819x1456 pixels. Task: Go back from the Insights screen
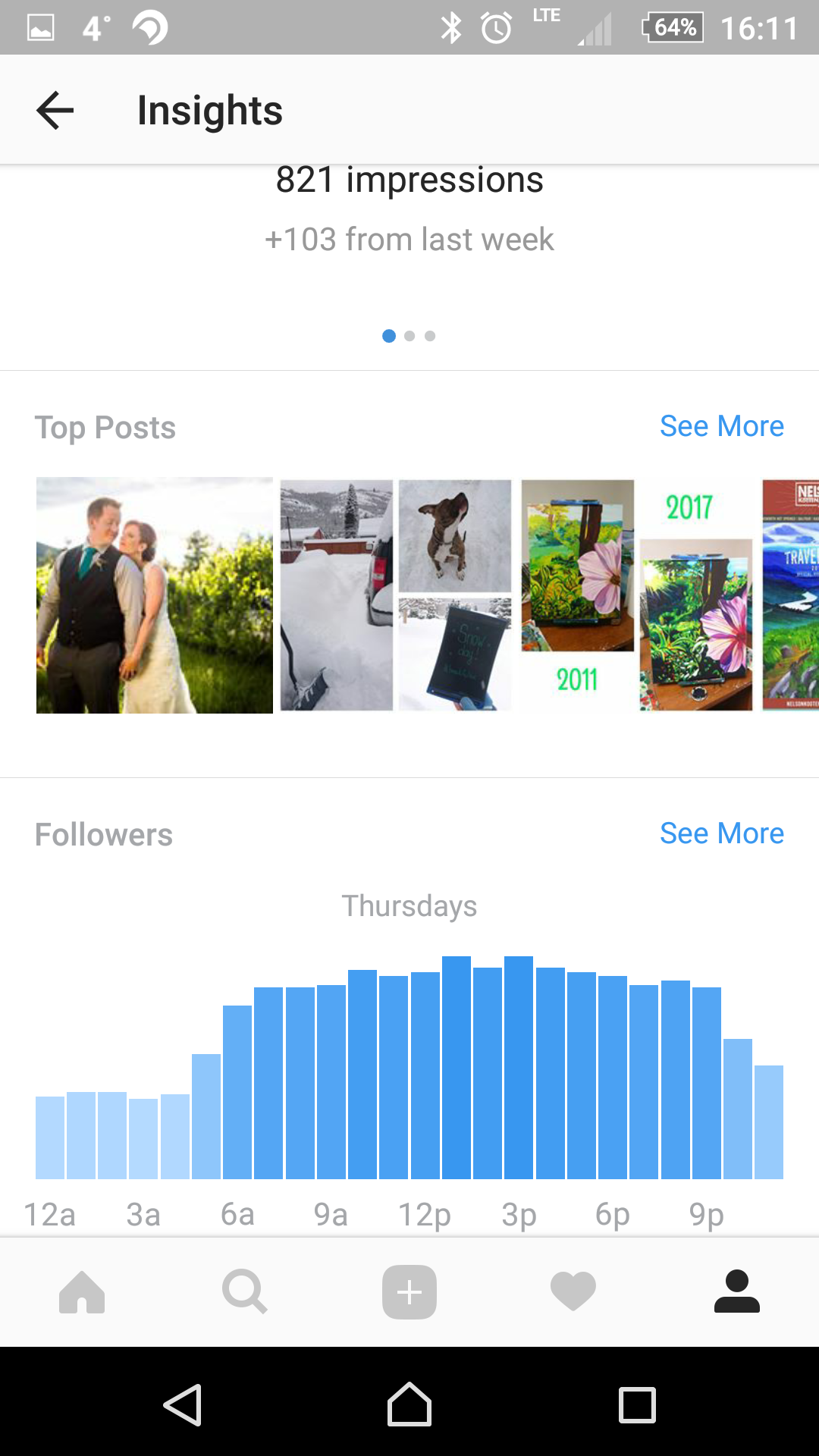(x=55, y=111)
